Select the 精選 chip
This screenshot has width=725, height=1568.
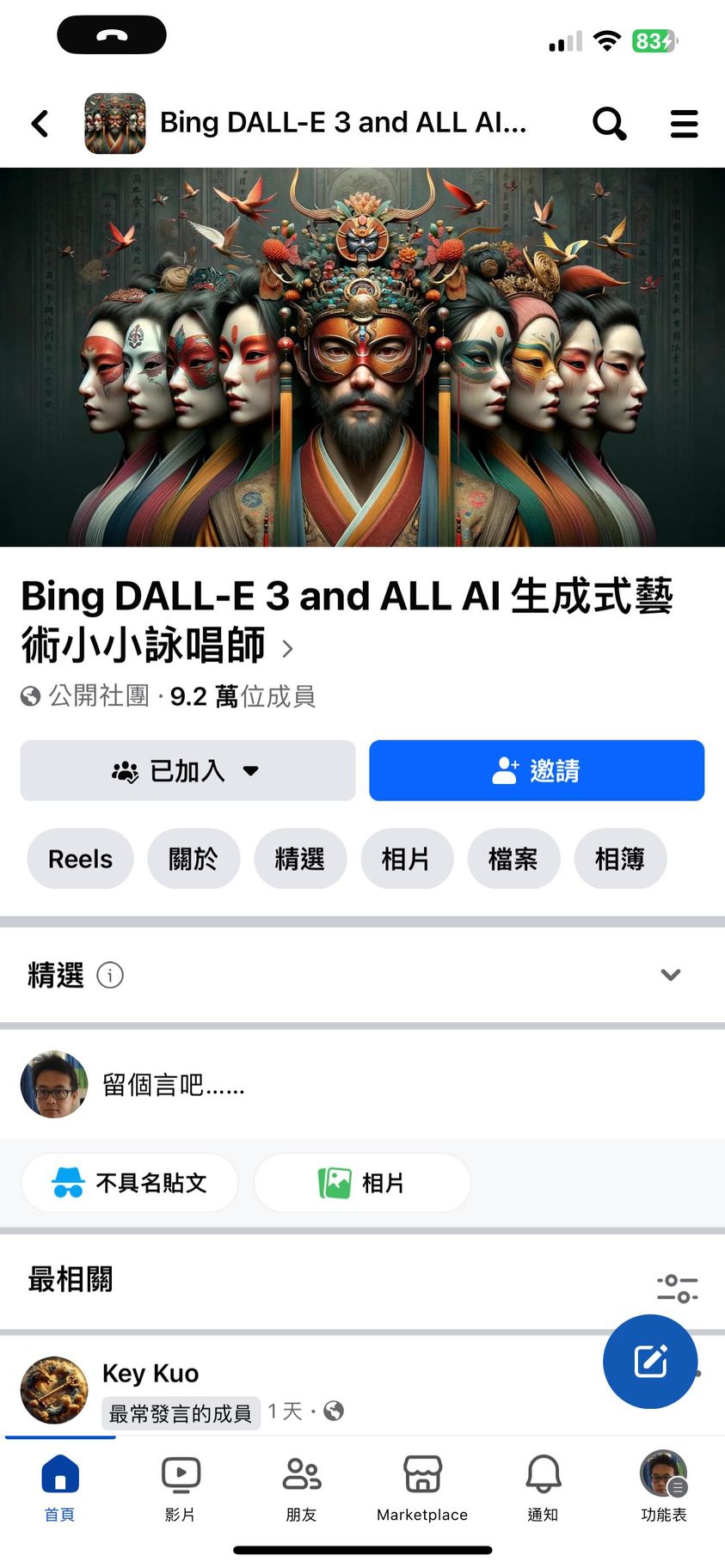[300, 859]
